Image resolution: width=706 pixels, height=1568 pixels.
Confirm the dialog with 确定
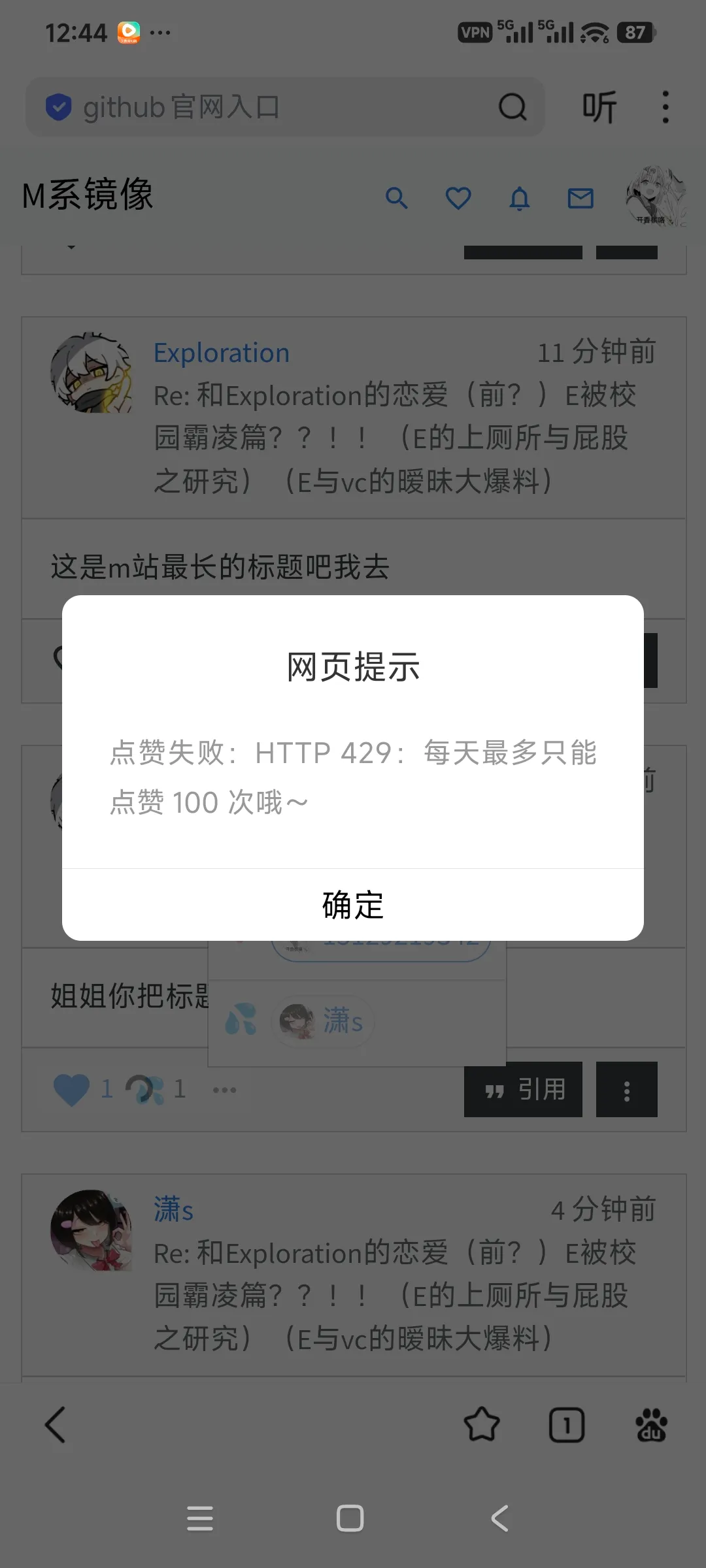click(x=353, y=905)
